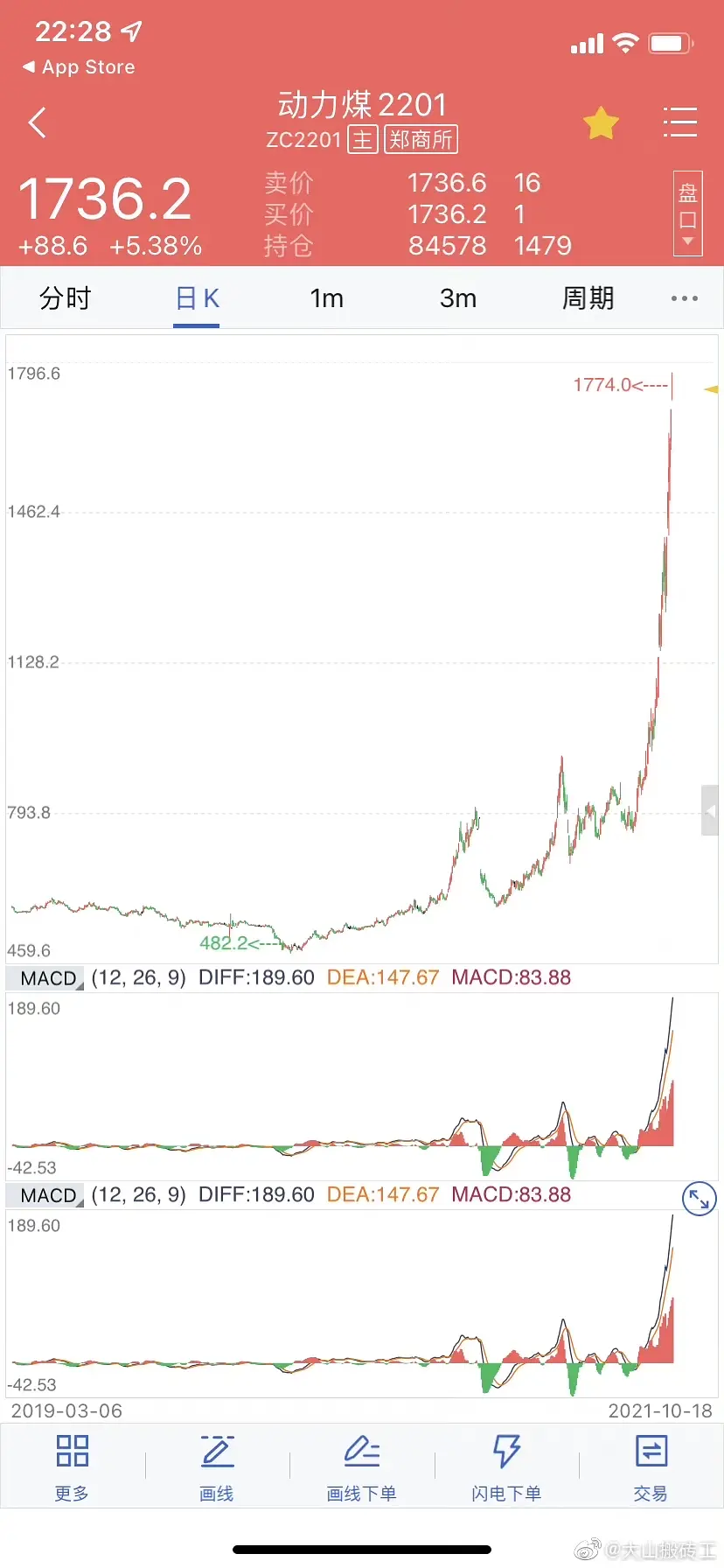Select the 画线 drawing tool
The image size is (724, 1568).
pos(217,1467)
